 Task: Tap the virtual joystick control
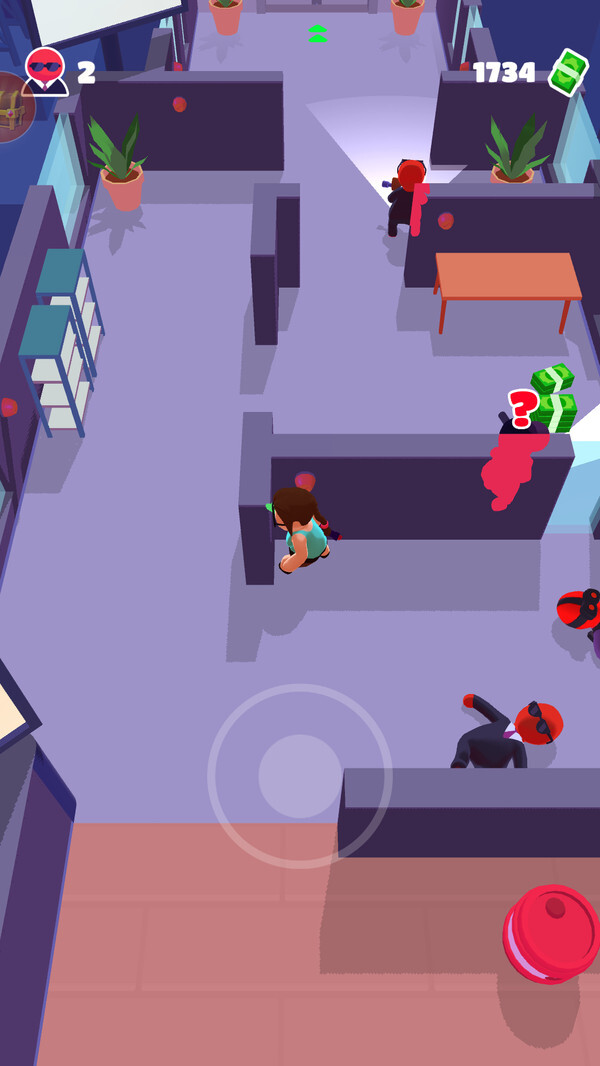tap(300, 776)
